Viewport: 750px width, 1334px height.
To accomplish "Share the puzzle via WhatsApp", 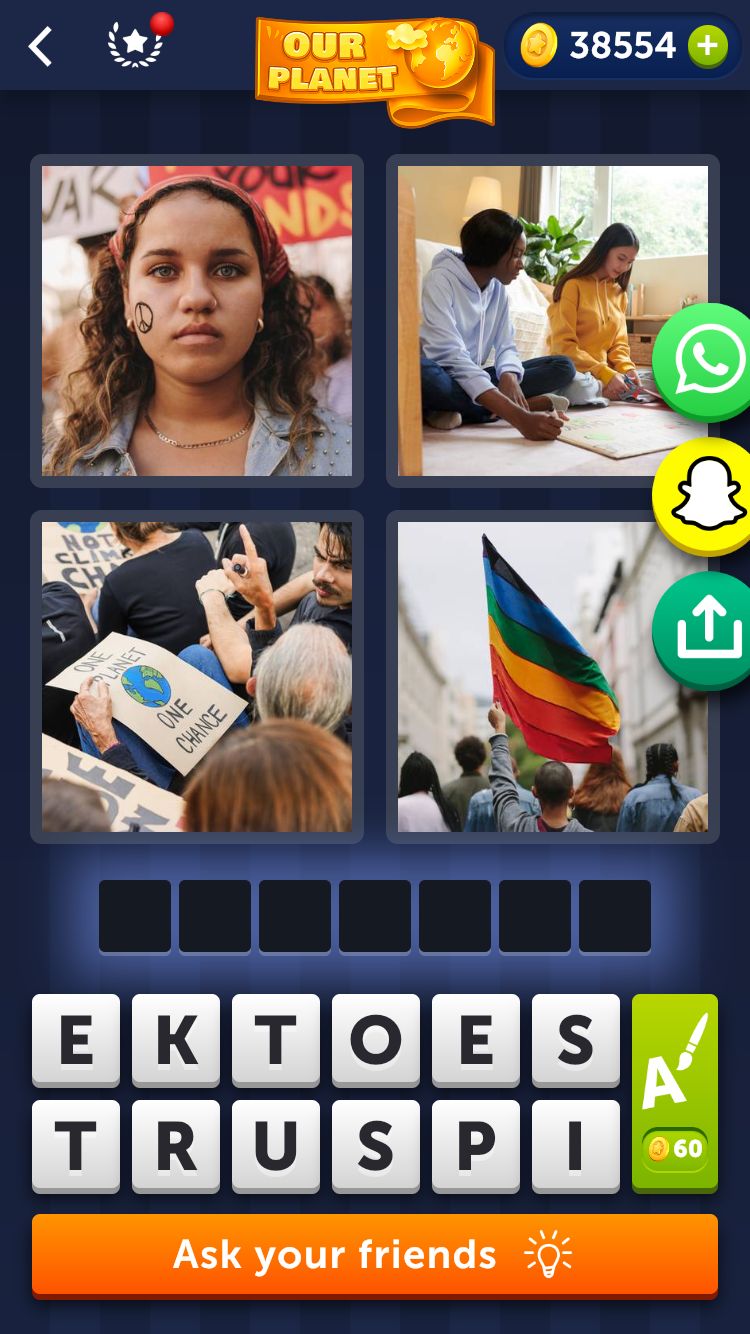I will (x=708, y=361).
